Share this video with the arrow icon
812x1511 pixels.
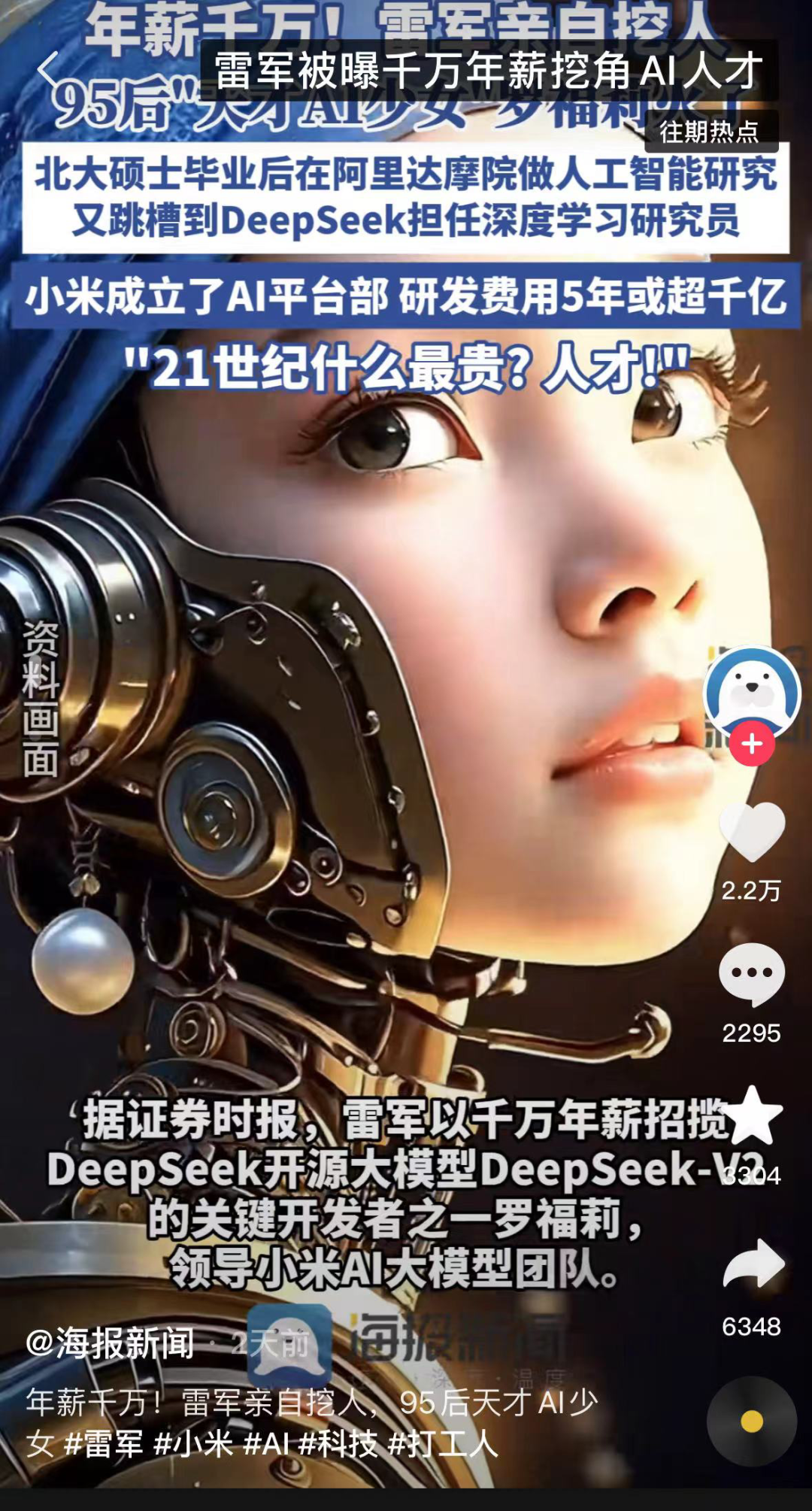752,1264
